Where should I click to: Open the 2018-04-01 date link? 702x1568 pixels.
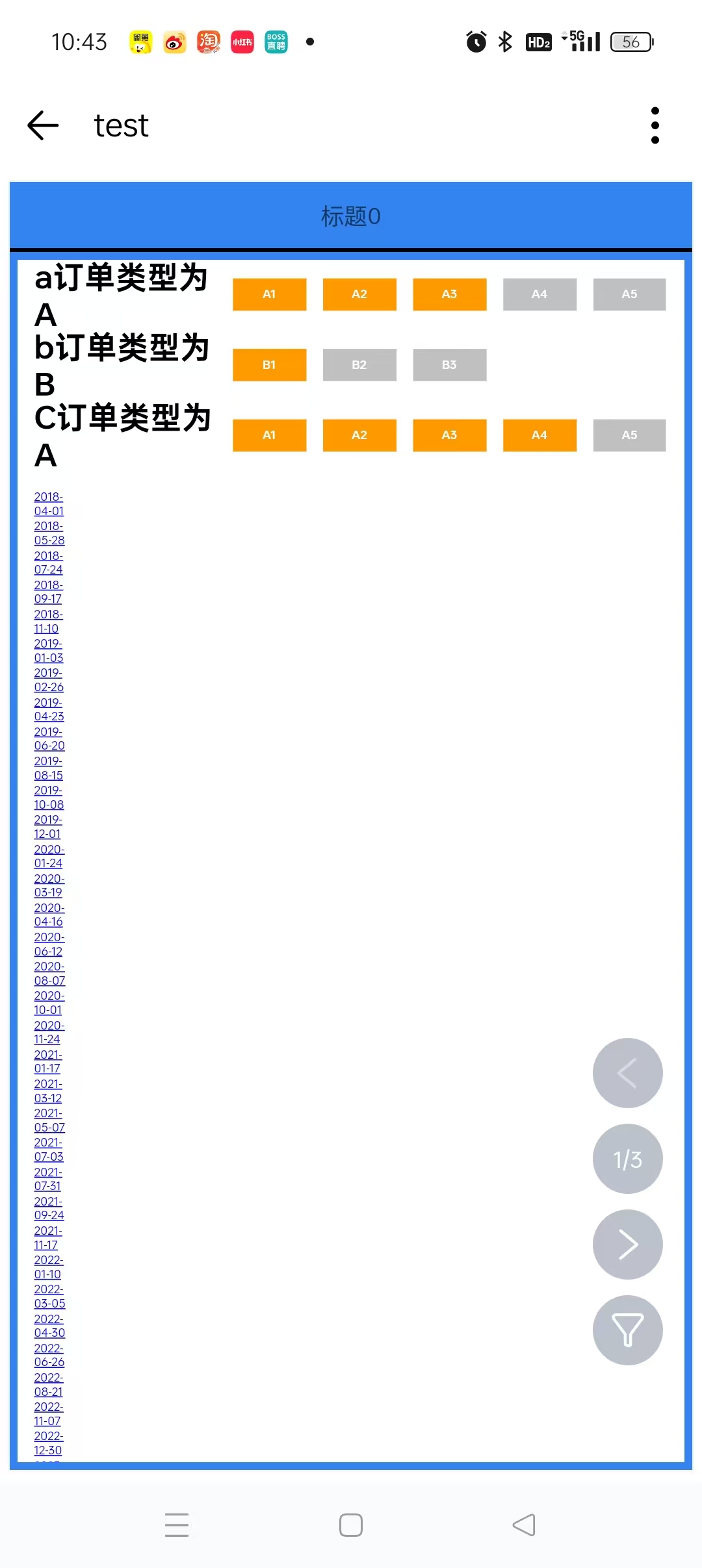click(x=49, y=504)
